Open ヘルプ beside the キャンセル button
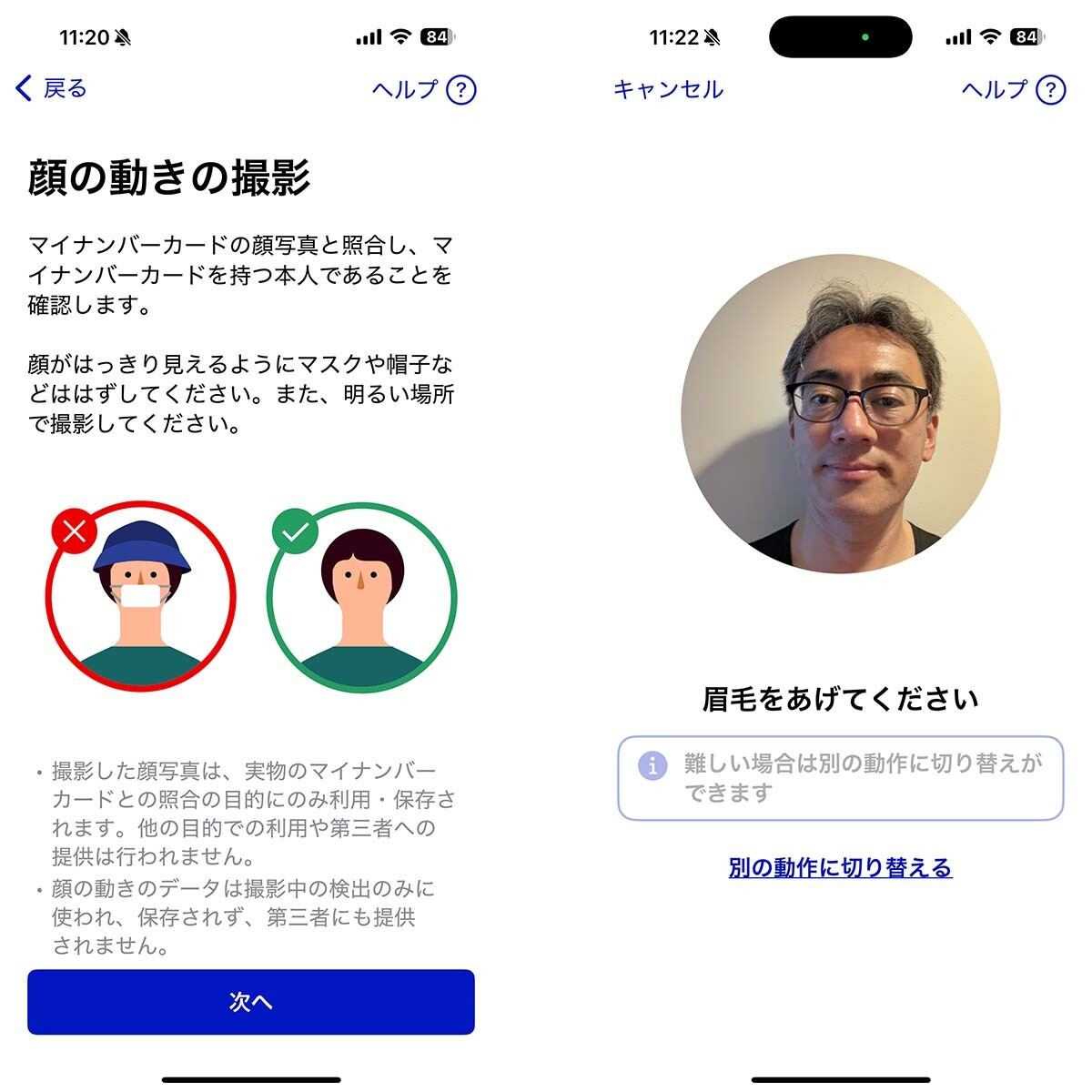Viewport: 1092px width, 1092px height. (x=1013, y=89)
